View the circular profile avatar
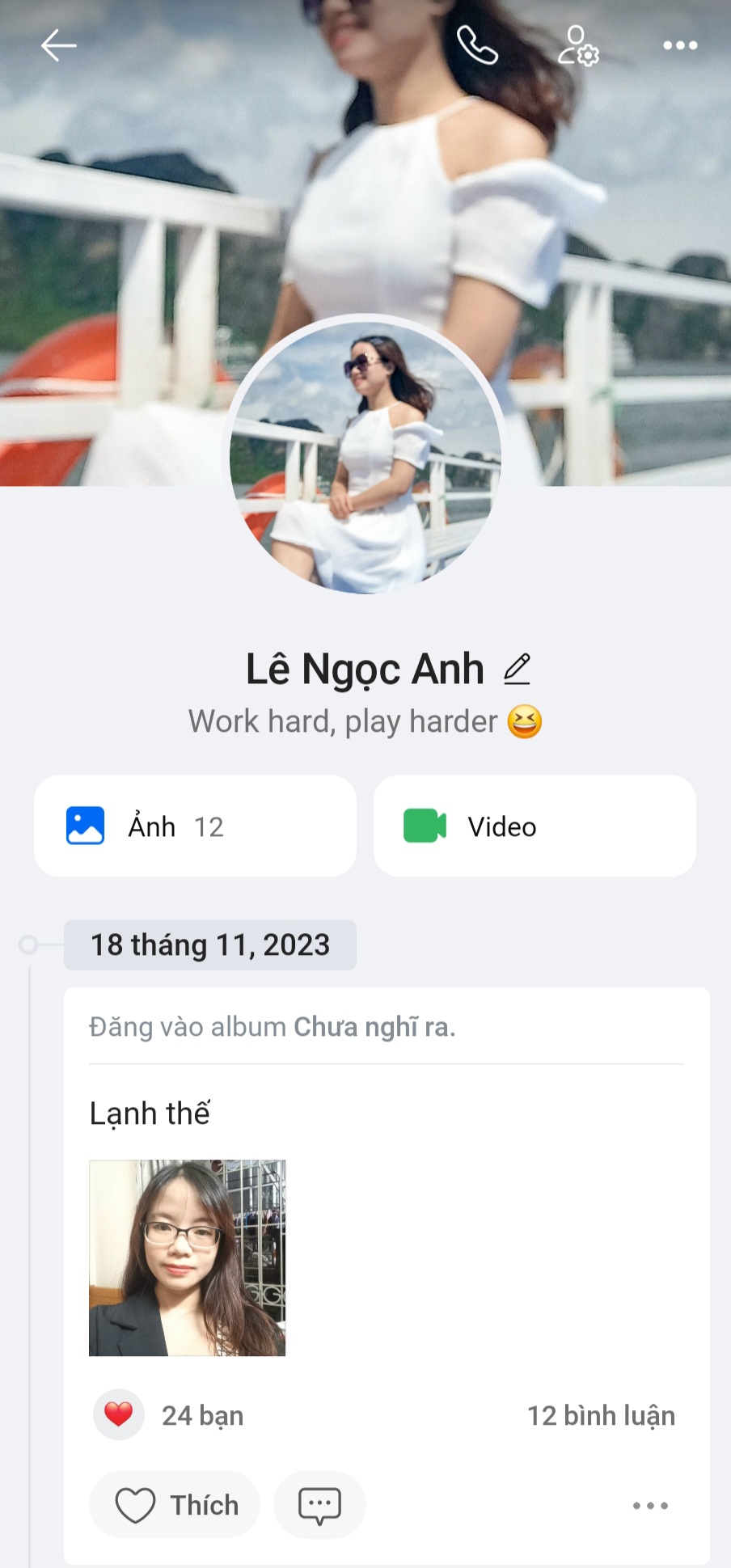The height and width of the screenshot is (1568, 731). pos(365,457)
